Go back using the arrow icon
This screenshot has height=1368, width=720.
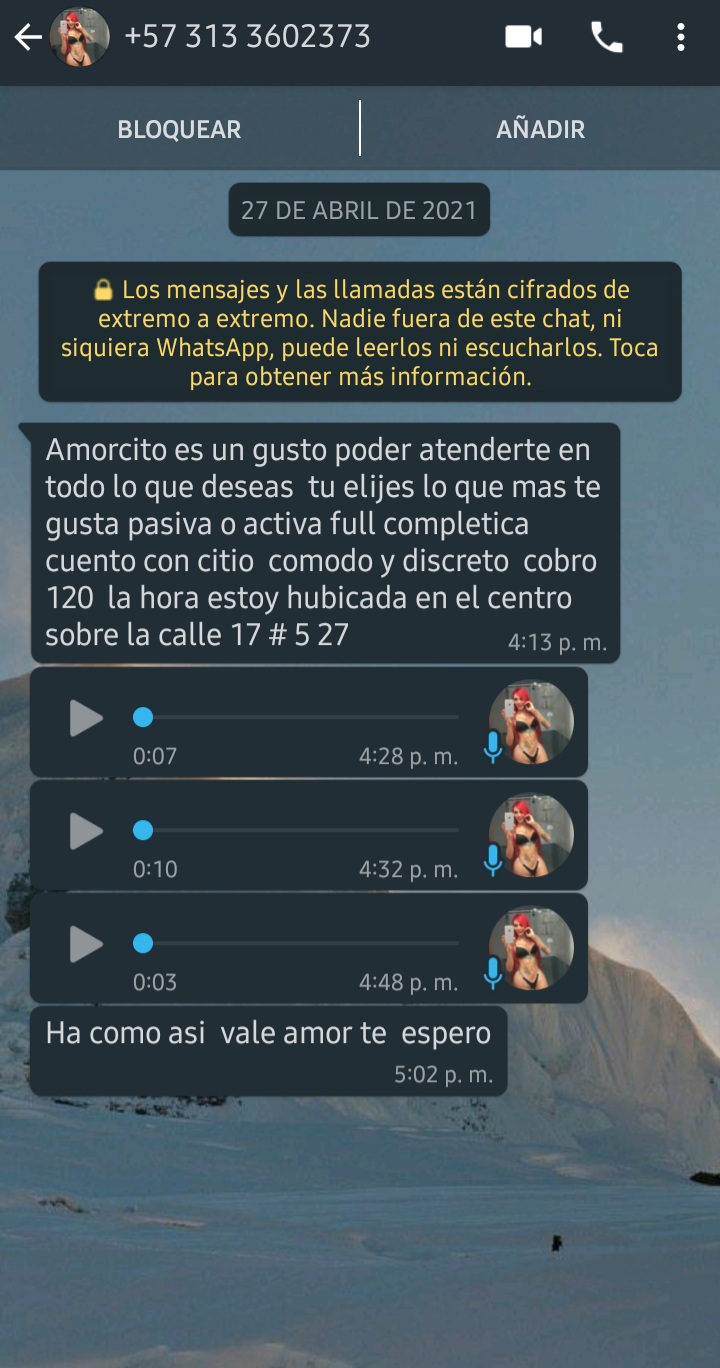[27, 38]
